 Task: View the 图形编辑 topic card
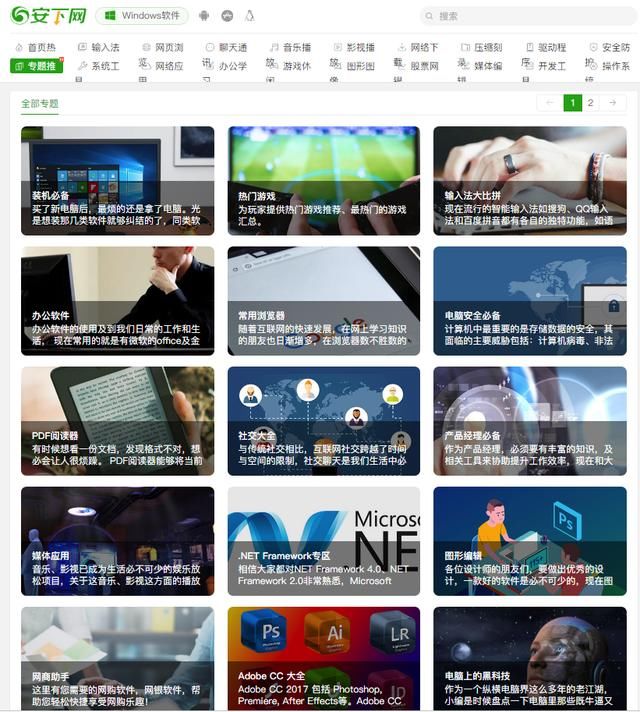(530, 540)
